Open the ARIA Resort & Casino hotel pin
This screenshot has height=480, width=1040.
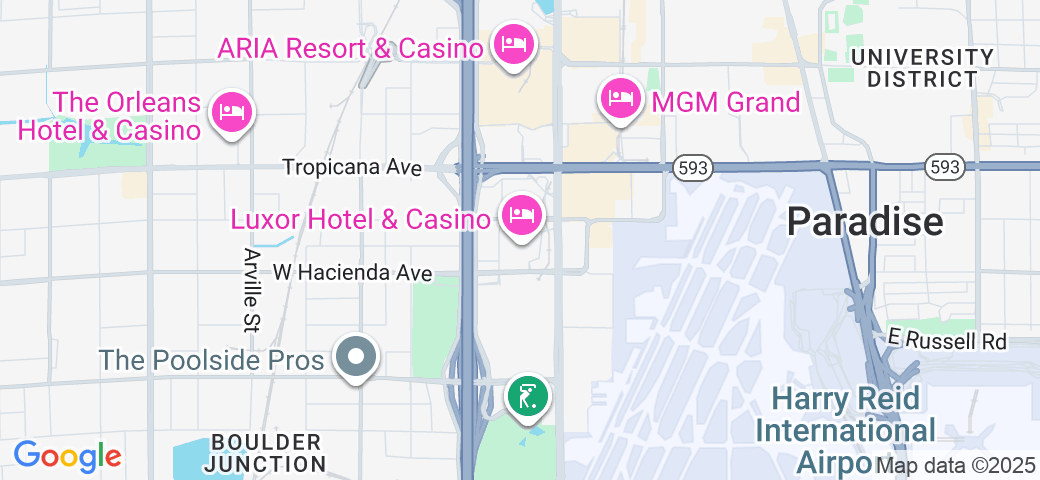coord(514,45)
